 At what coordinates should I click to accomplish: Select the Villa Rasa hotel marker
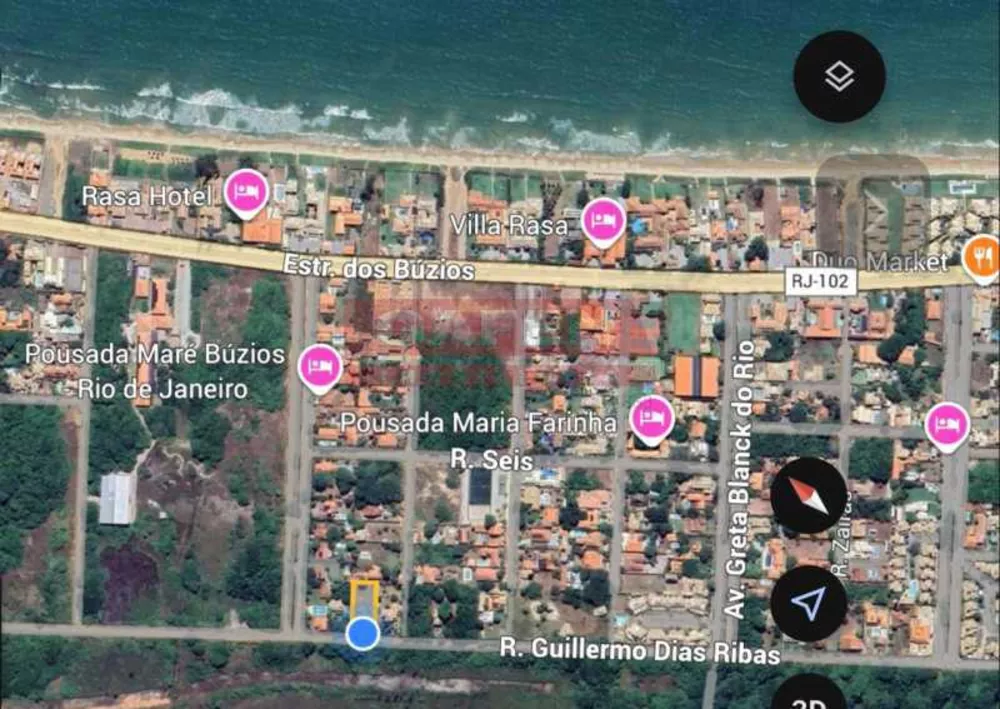603,220
